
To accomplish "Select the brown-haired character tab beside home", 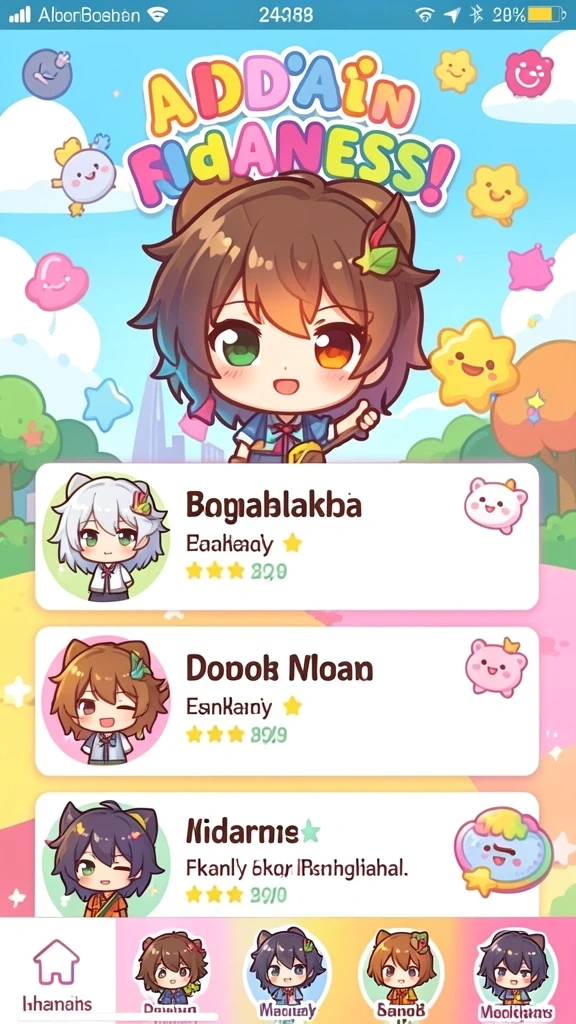I will pos(171,970).
